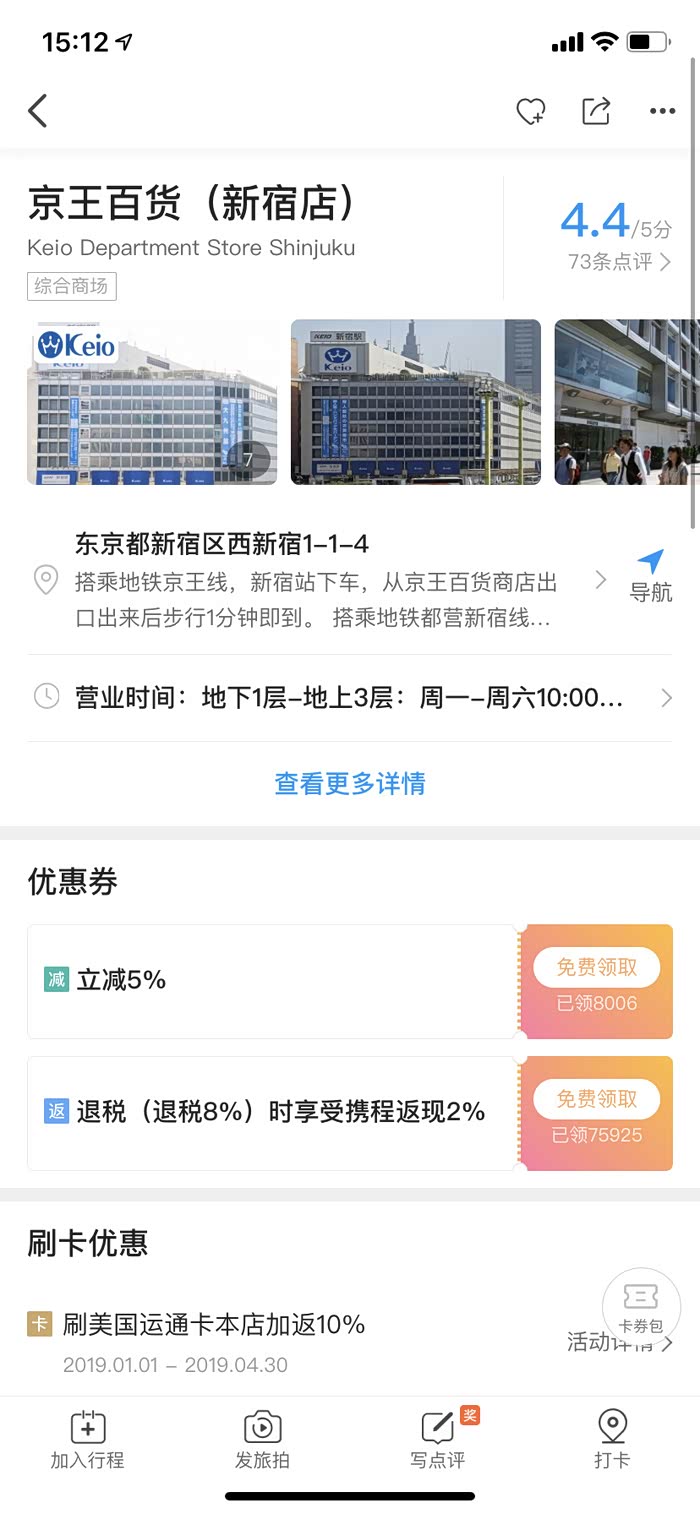View the second store photo

coord(416,402)
